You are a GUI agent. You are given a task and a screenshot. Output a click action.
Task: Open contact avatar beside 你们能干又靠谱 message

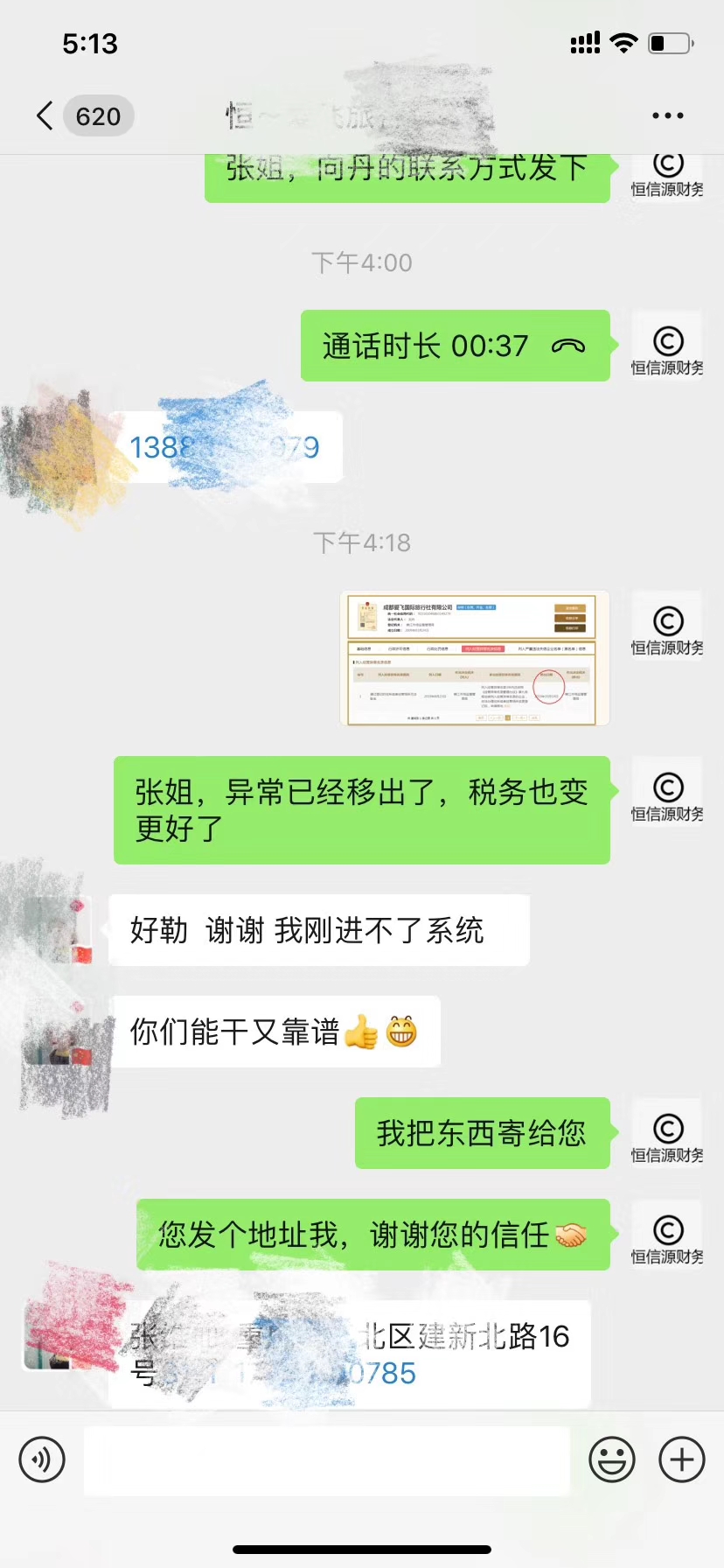point(59,1032)
